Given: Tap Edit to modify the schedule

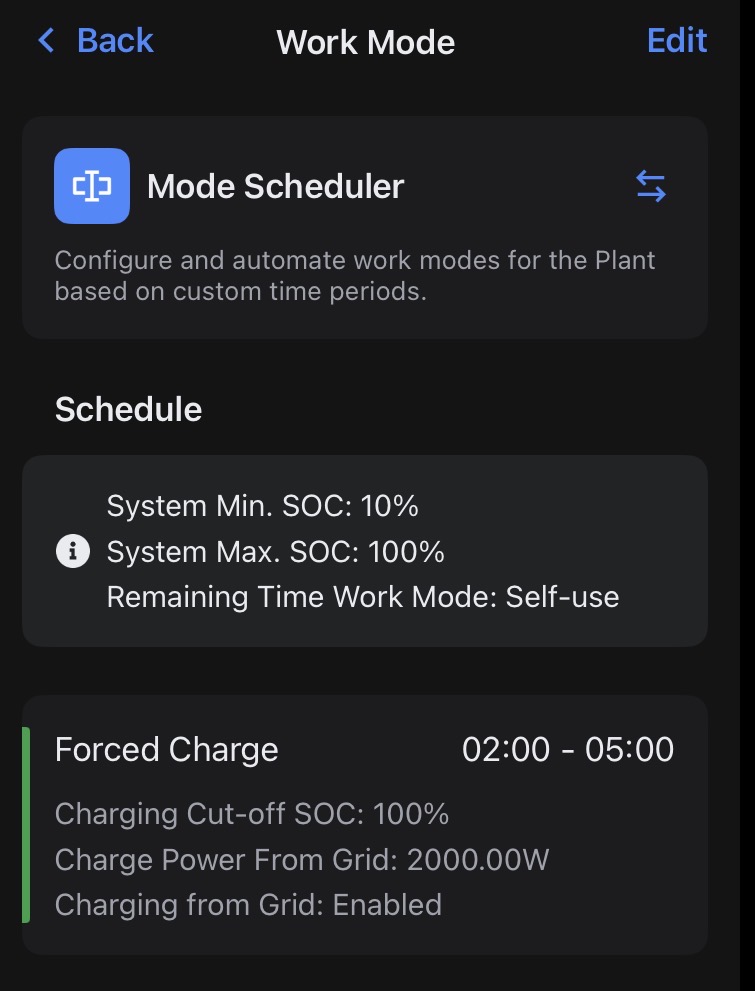Looking at the screenshot, I should tap(677, 41).
